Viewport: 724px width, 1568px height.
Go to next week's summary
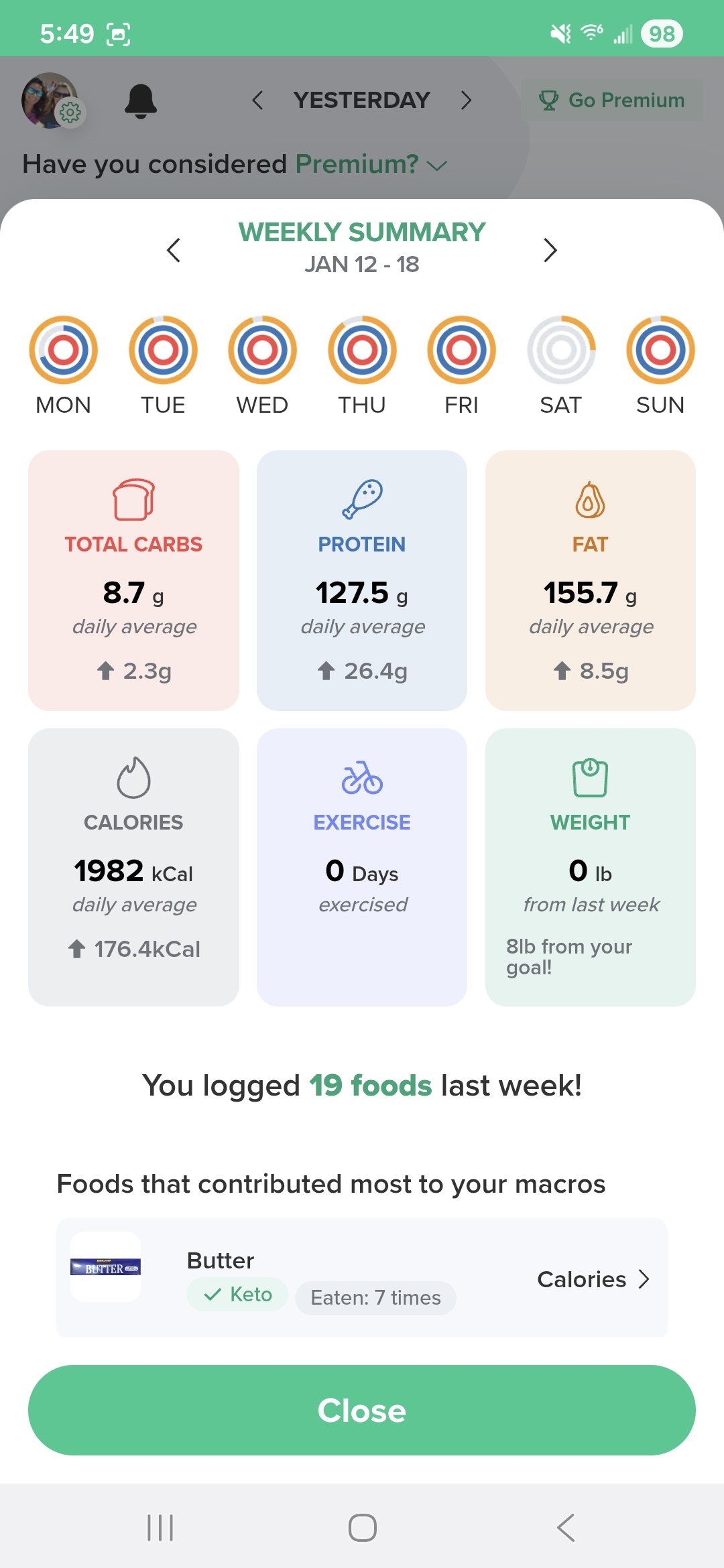point(550,250)
